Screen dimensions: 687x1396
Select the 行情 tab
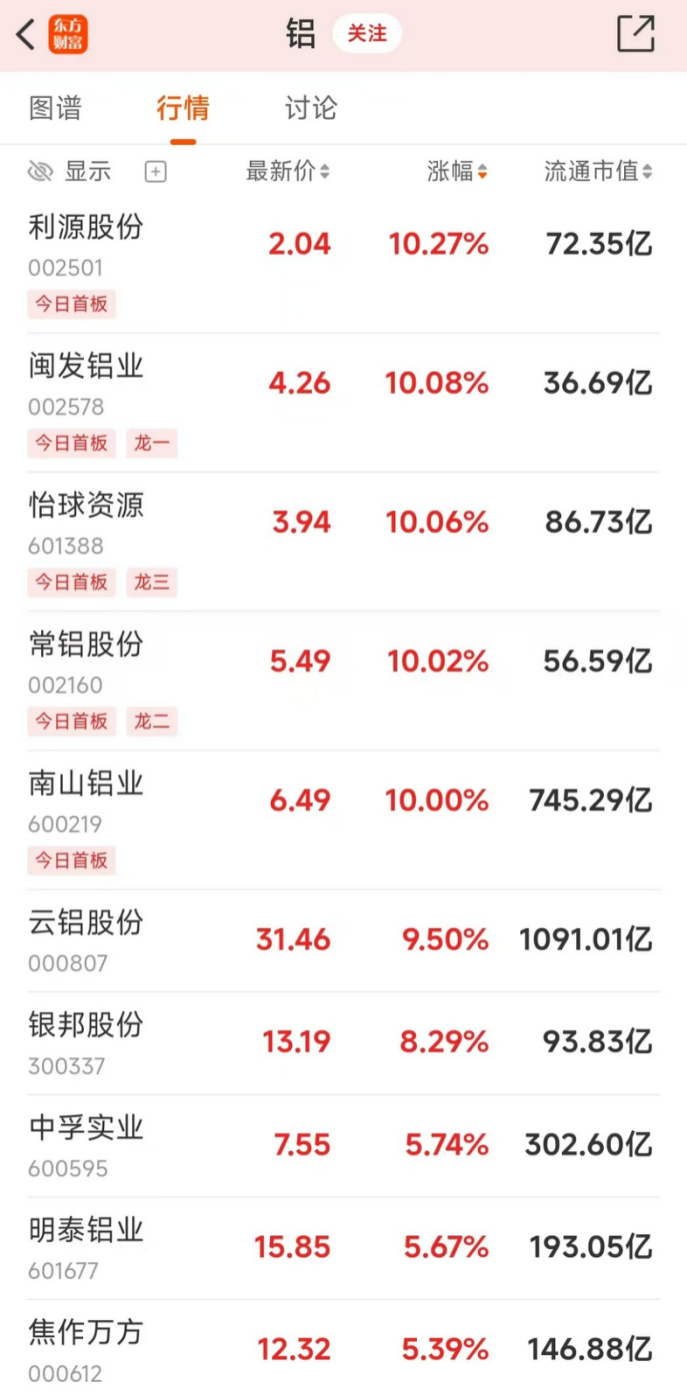[183, 108]
